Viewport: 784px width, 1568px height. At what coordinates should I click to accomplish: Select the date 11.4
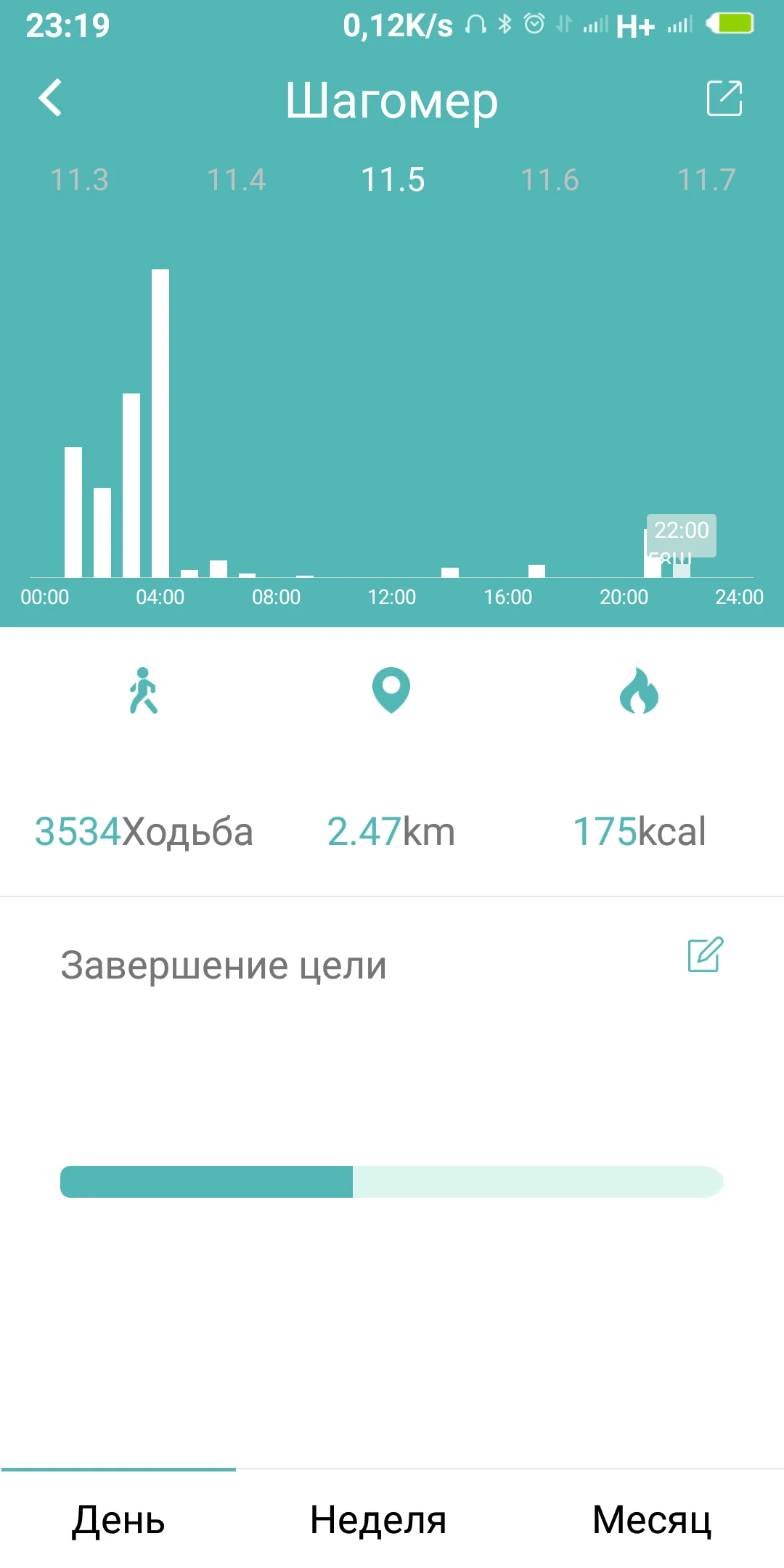point(236,180)
